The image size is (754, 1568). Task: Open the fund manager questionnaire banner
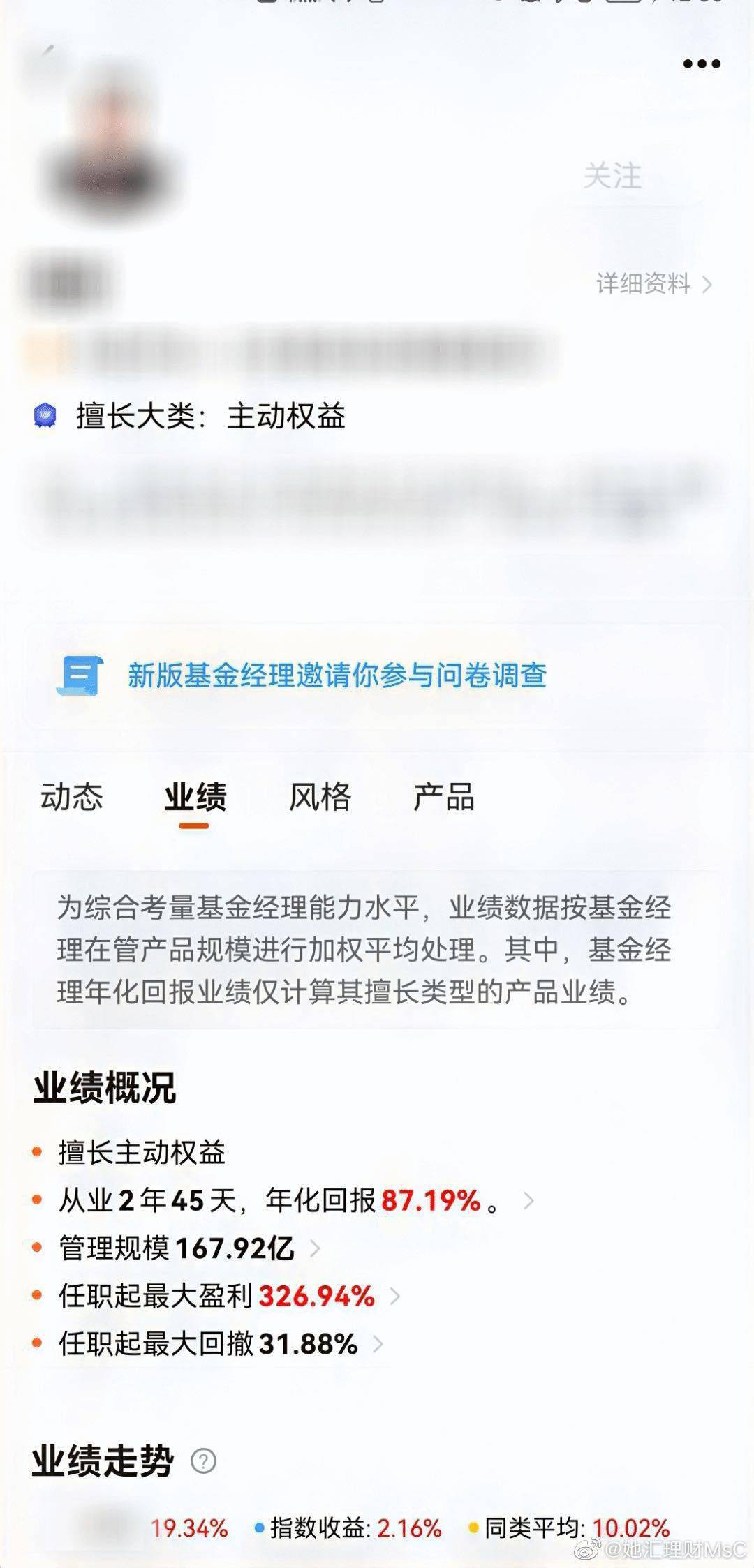(335, 675)
